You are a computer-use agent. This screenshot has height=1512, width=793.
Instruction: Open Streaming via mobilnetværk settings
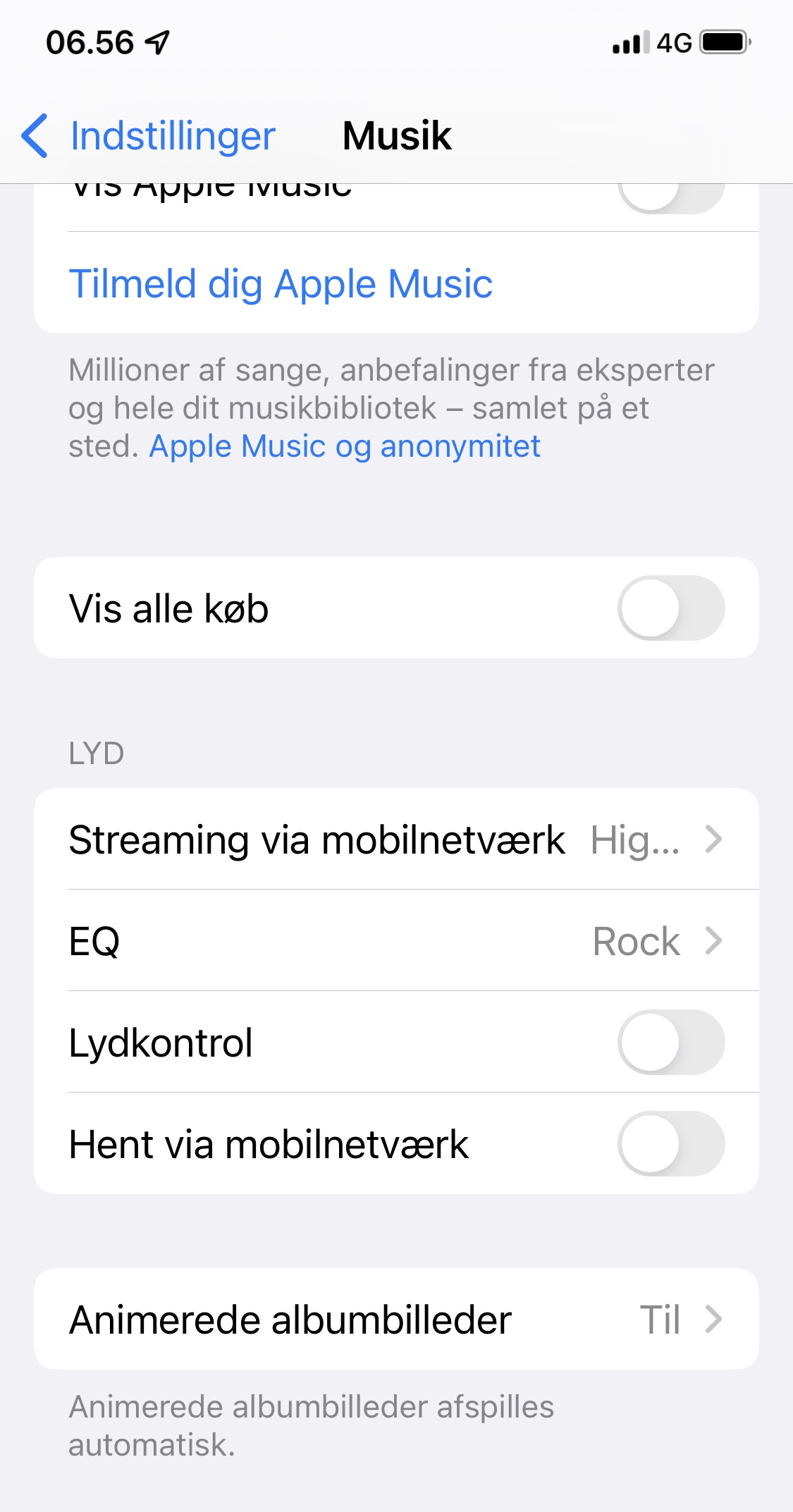pos(396,839)
